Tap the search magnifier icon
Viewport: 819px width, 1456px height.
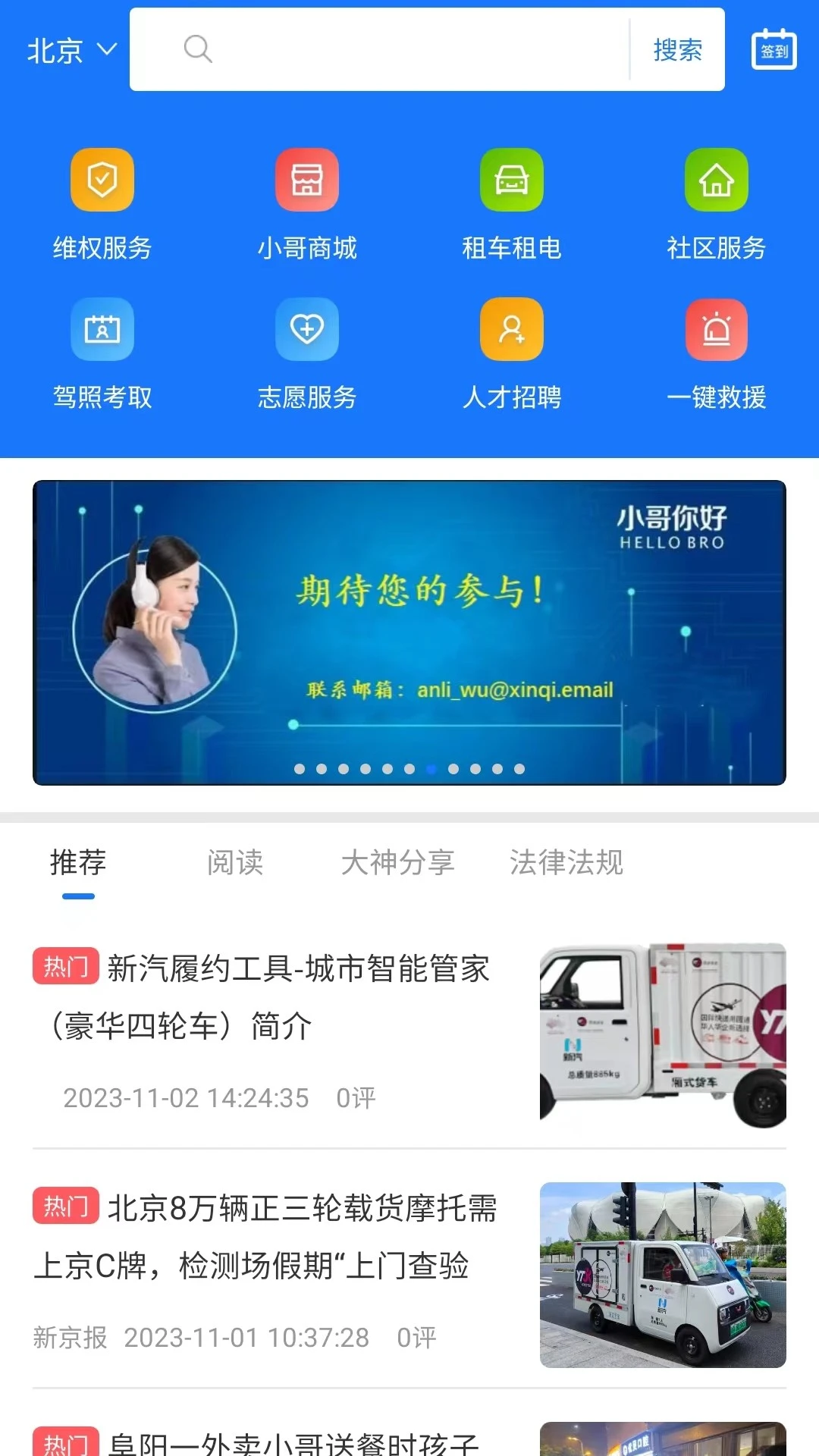pyautogui.click(x=197, y=49)
